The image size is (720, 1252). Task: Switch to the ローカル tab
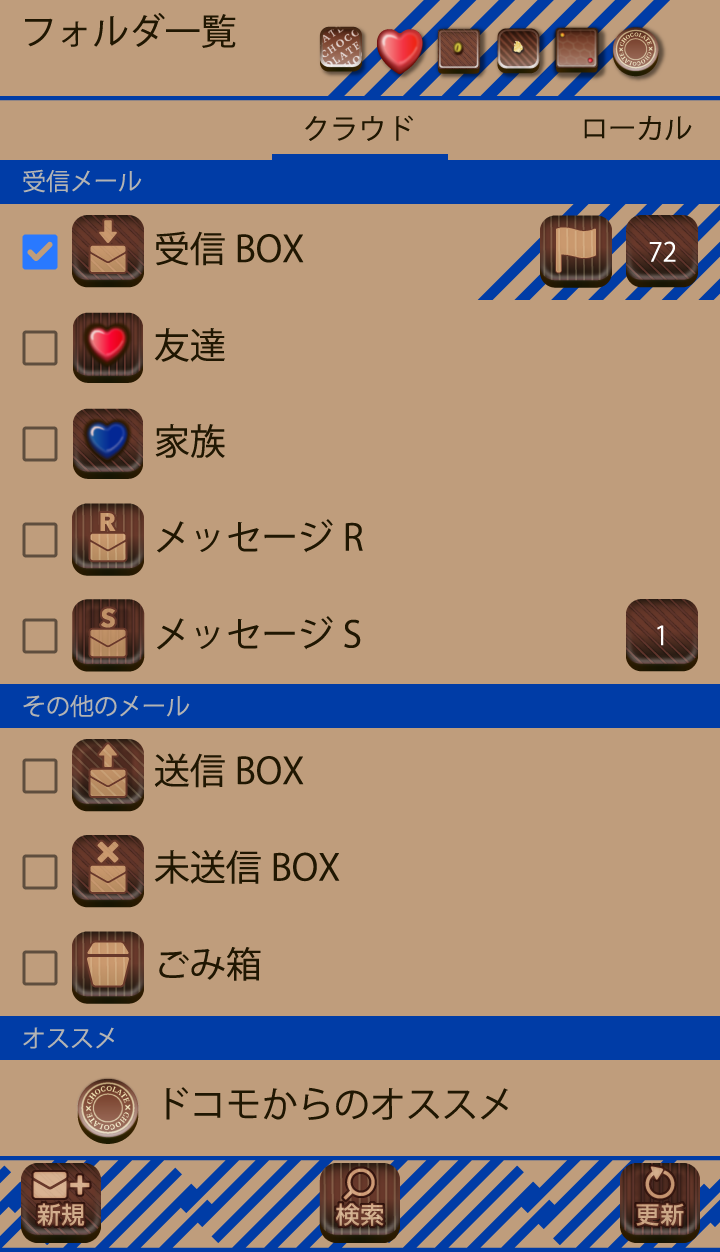tap(636, 129)
